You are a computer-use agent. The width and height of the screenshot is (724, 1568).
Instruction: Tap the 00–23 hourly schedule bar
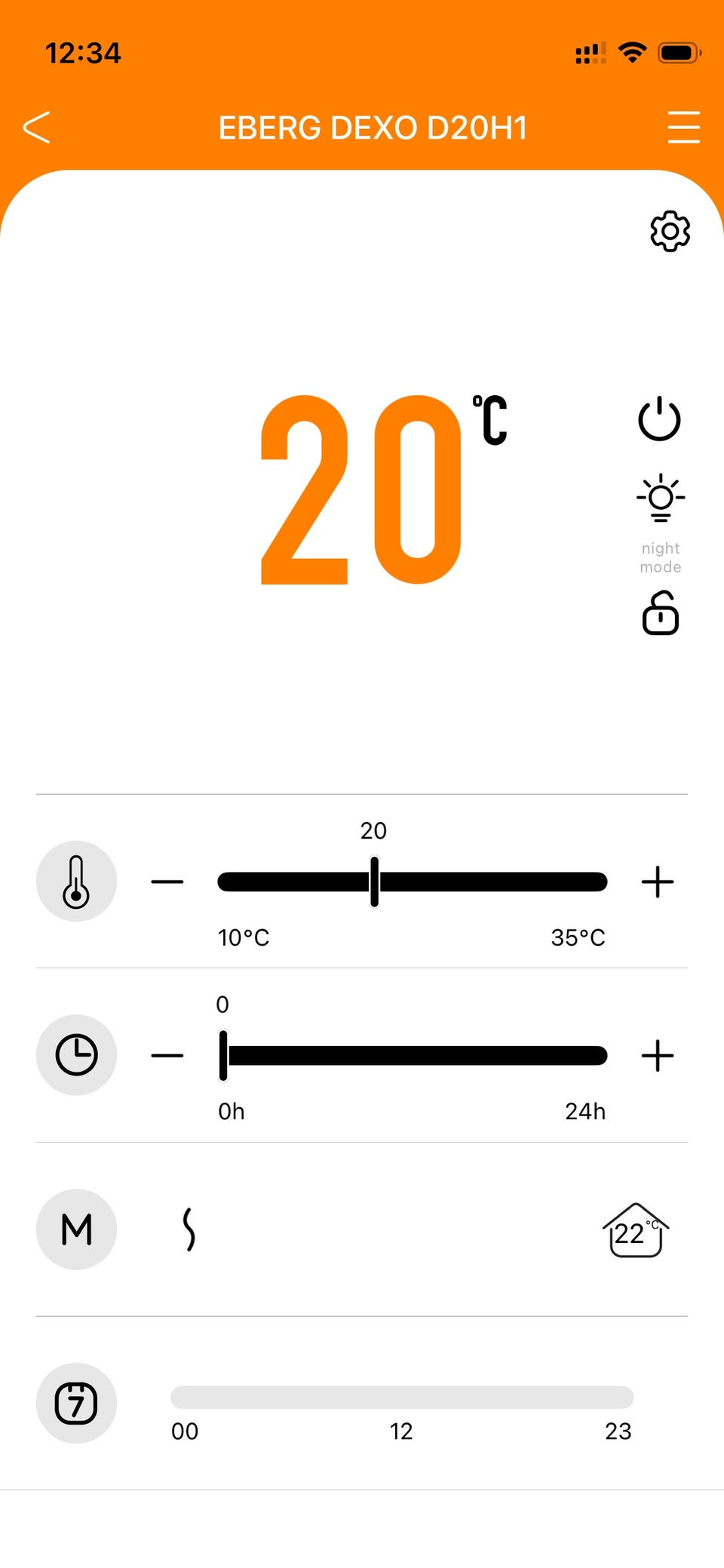pos(402,1397)
